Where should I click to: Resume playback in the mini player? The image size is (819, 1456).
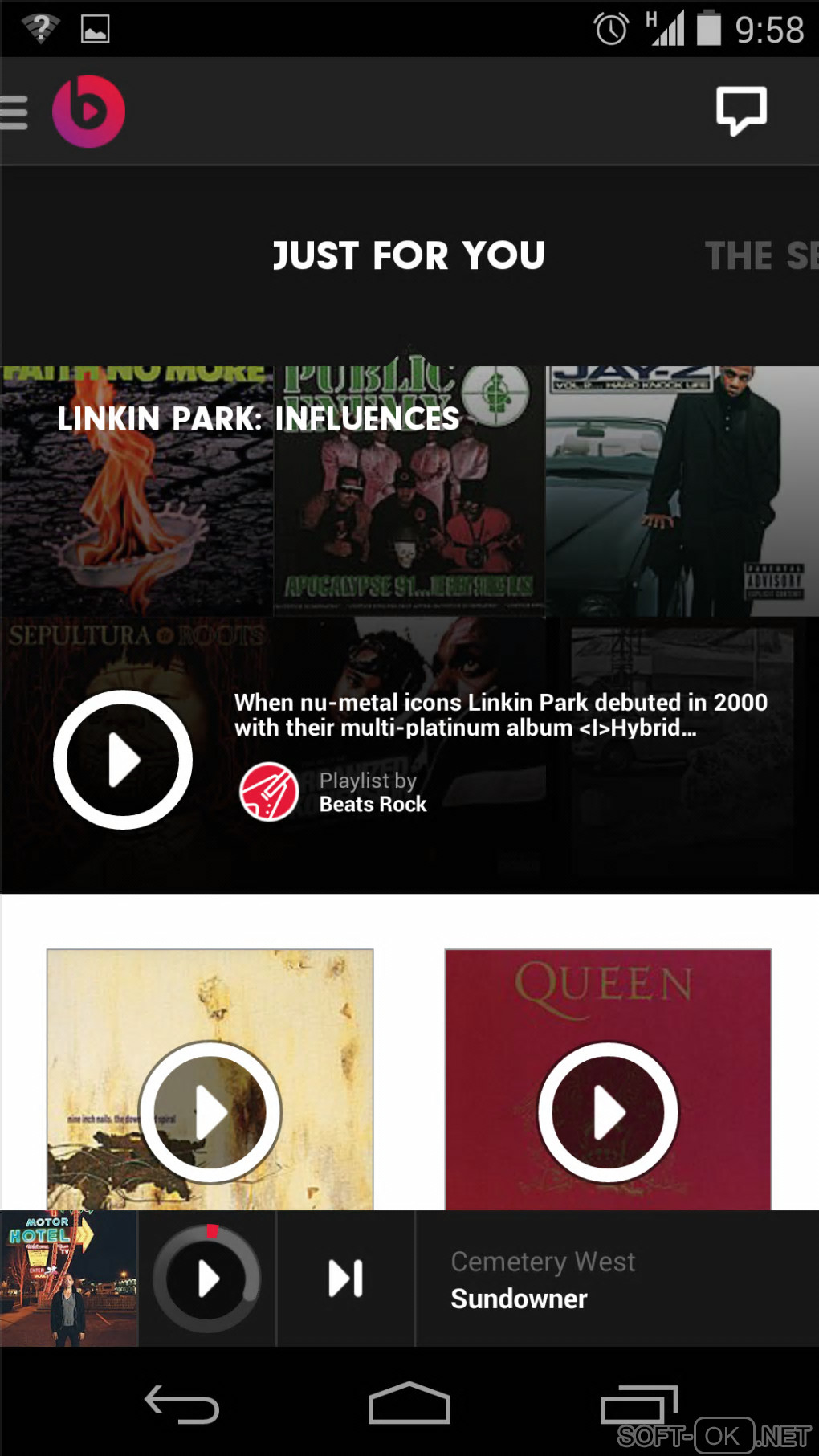coord(207,1279)
